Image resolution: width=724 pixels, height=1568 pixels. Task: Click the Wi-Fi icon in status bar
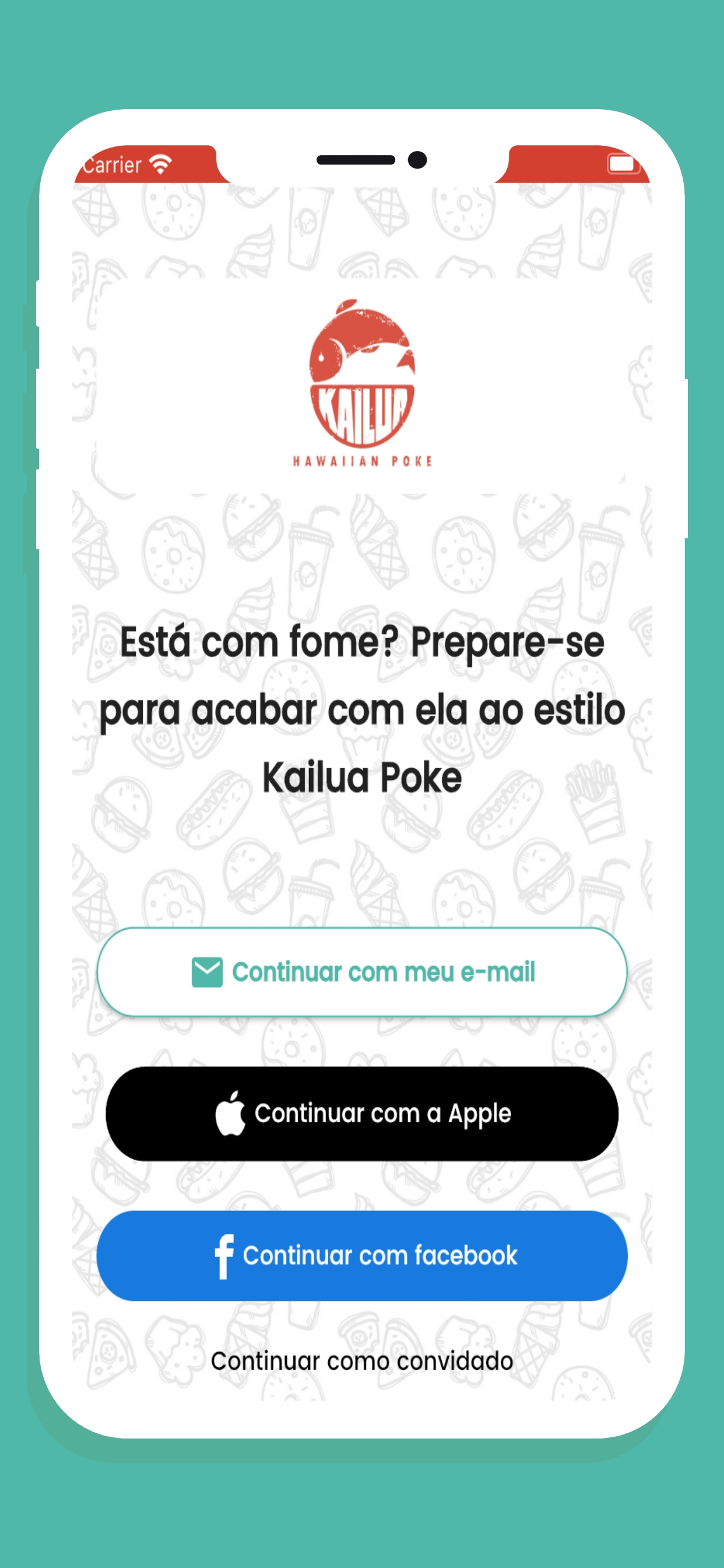pyautogui.click(x=159, y=163)
